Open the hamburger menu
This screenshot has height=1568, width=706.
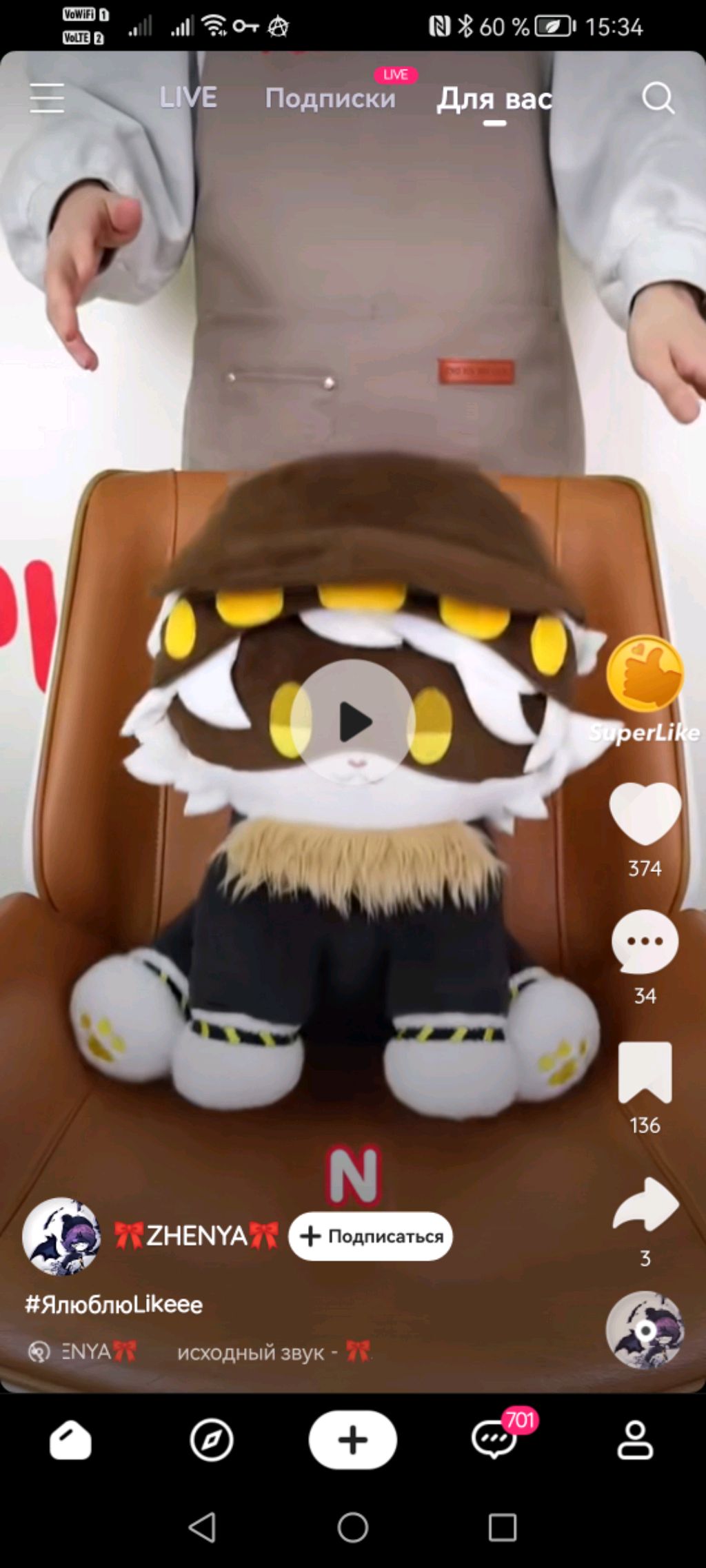point(47,98)
